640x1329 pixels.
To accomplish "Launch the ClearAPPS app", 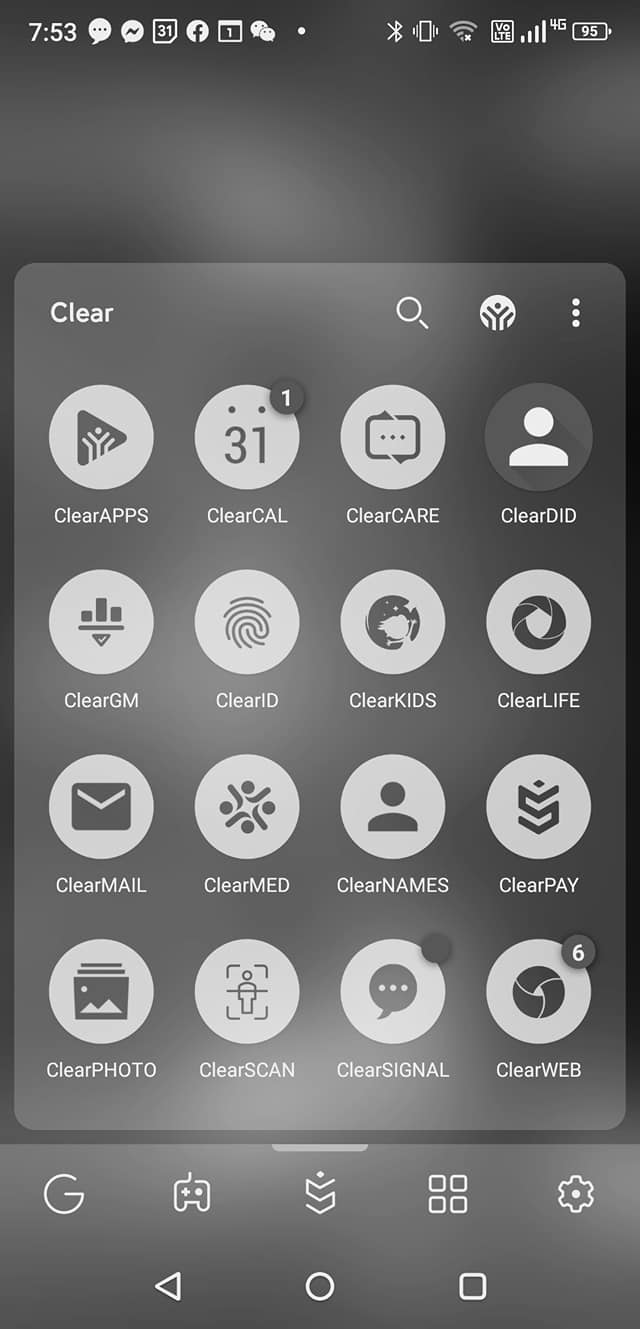I will 101,438.
